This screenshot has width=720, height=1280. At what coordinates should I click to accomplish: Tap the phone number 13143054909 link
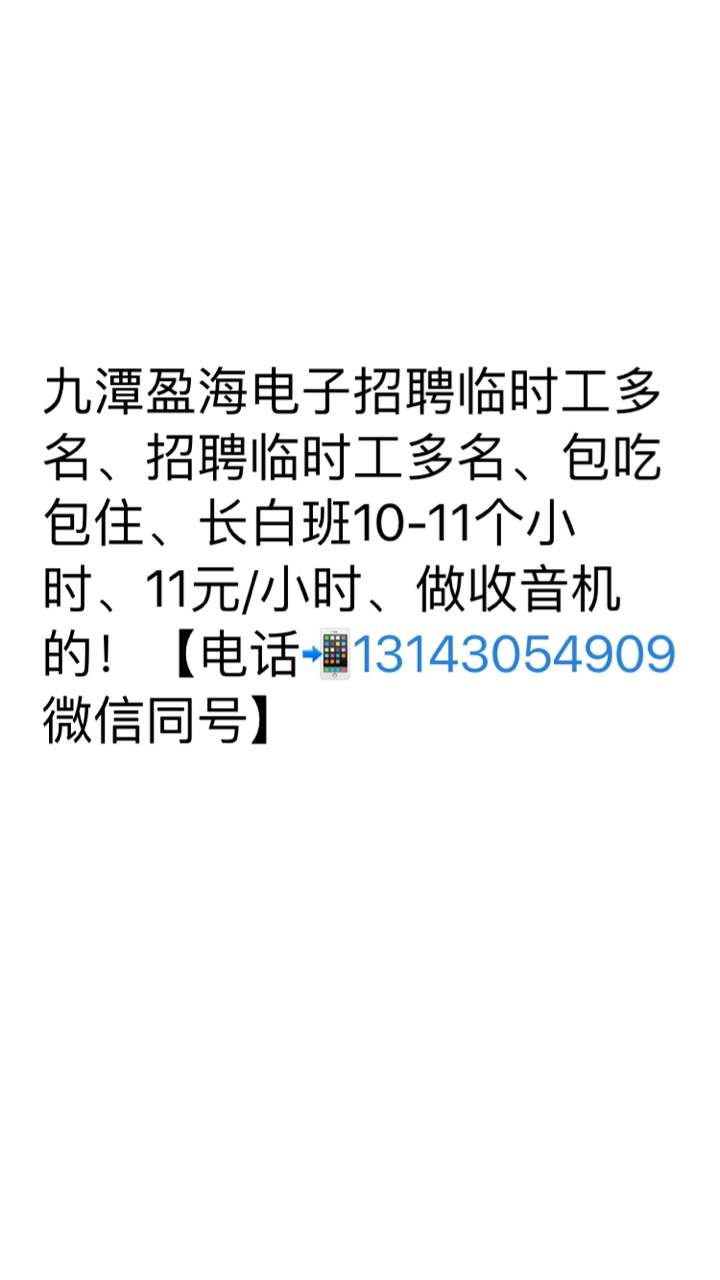(x=514, y=657)
